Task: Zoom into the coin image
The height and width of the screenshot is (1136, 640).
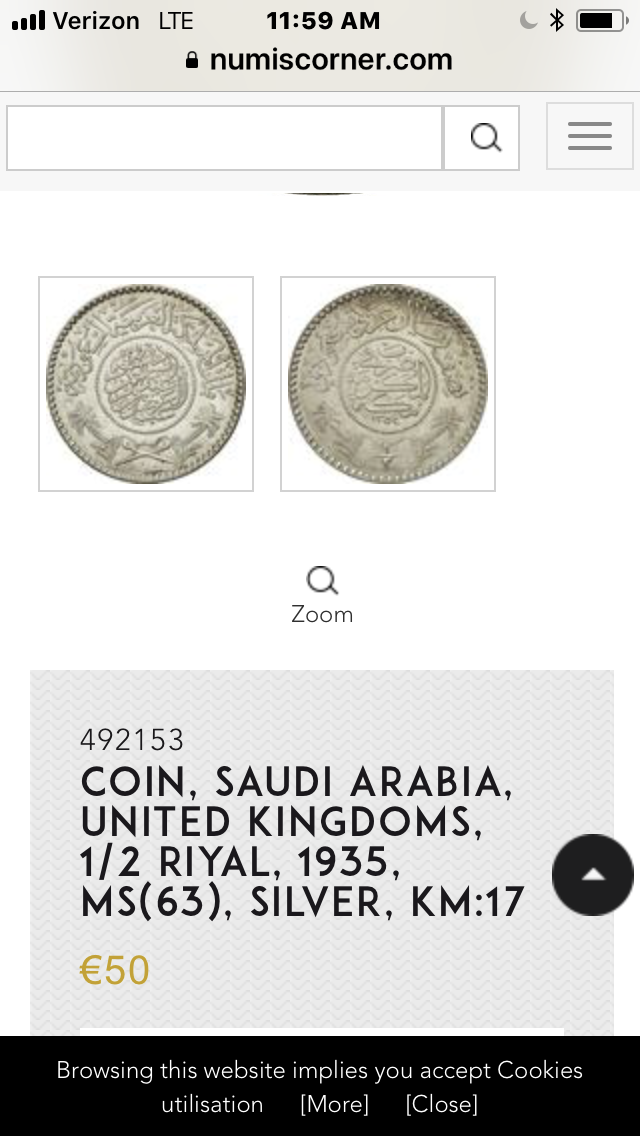Action: click(322, 594)
